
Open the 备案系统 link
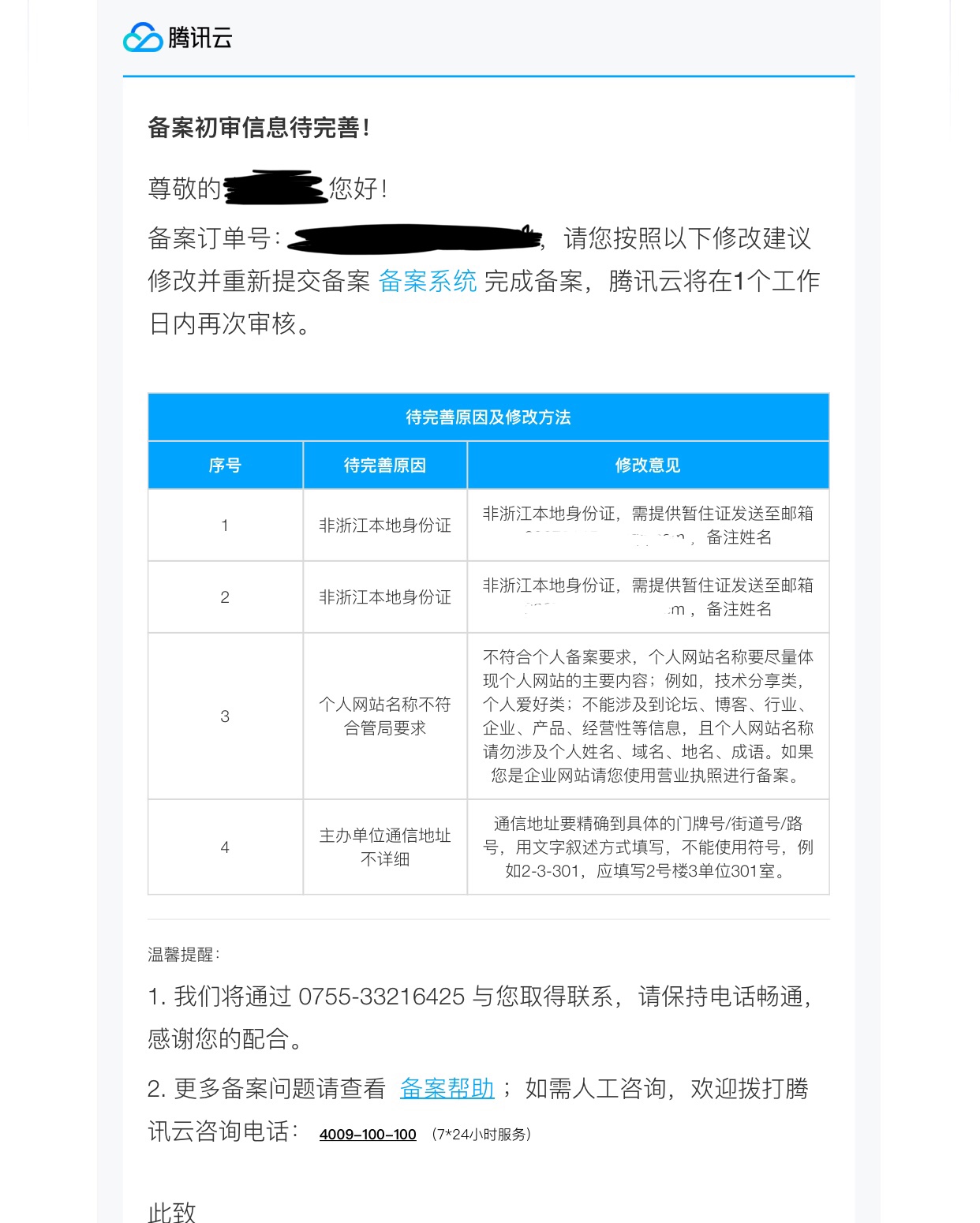pyautogui.click(x=427, y=282)
